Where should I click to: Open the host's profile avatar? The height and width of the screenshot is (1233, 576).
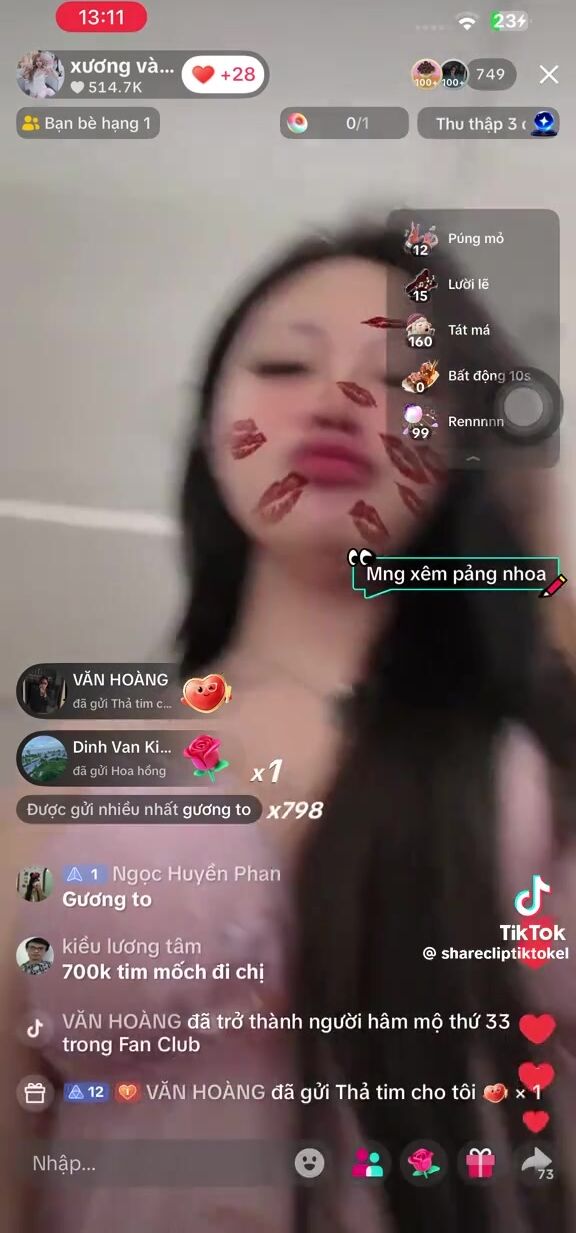[x=41, y=74]
